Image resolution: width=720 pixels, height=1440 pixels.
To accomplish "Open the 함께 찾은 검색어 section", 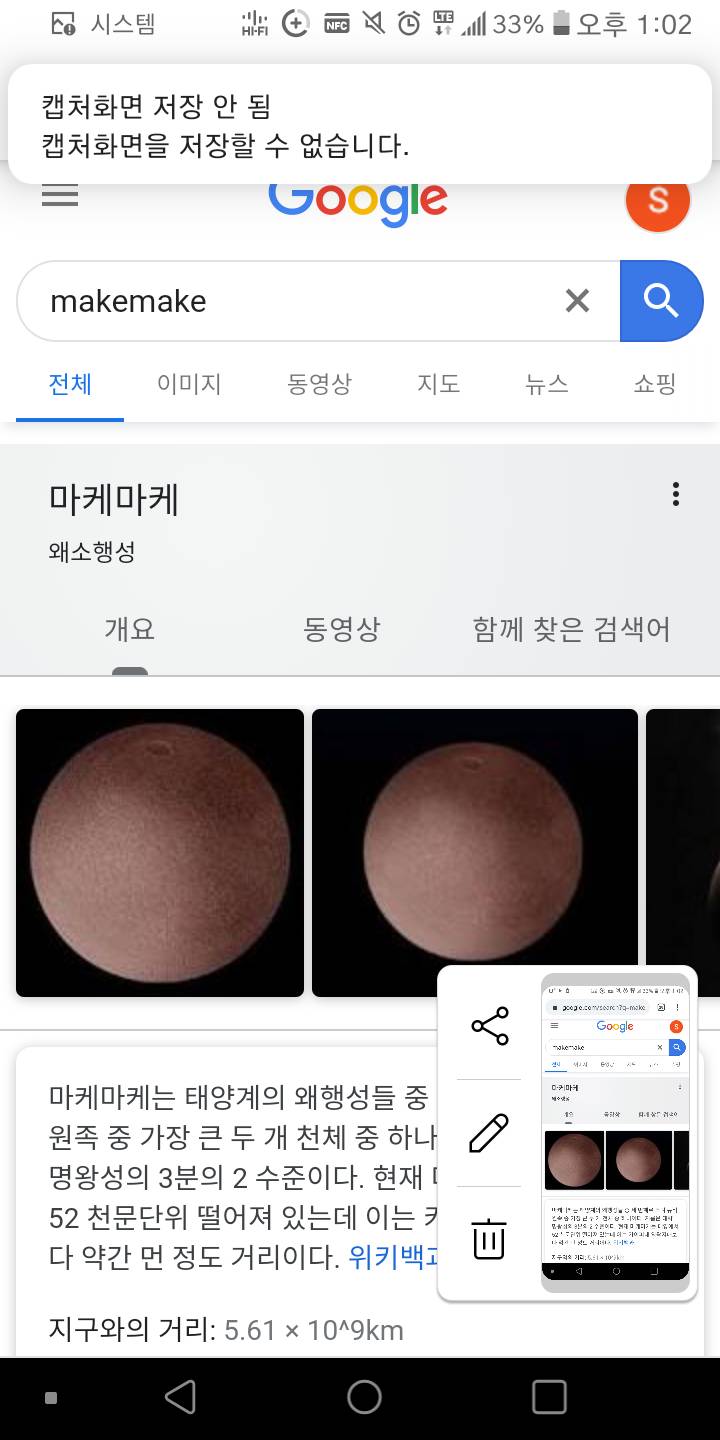I will pyautogui.click(x=571, y=630).
